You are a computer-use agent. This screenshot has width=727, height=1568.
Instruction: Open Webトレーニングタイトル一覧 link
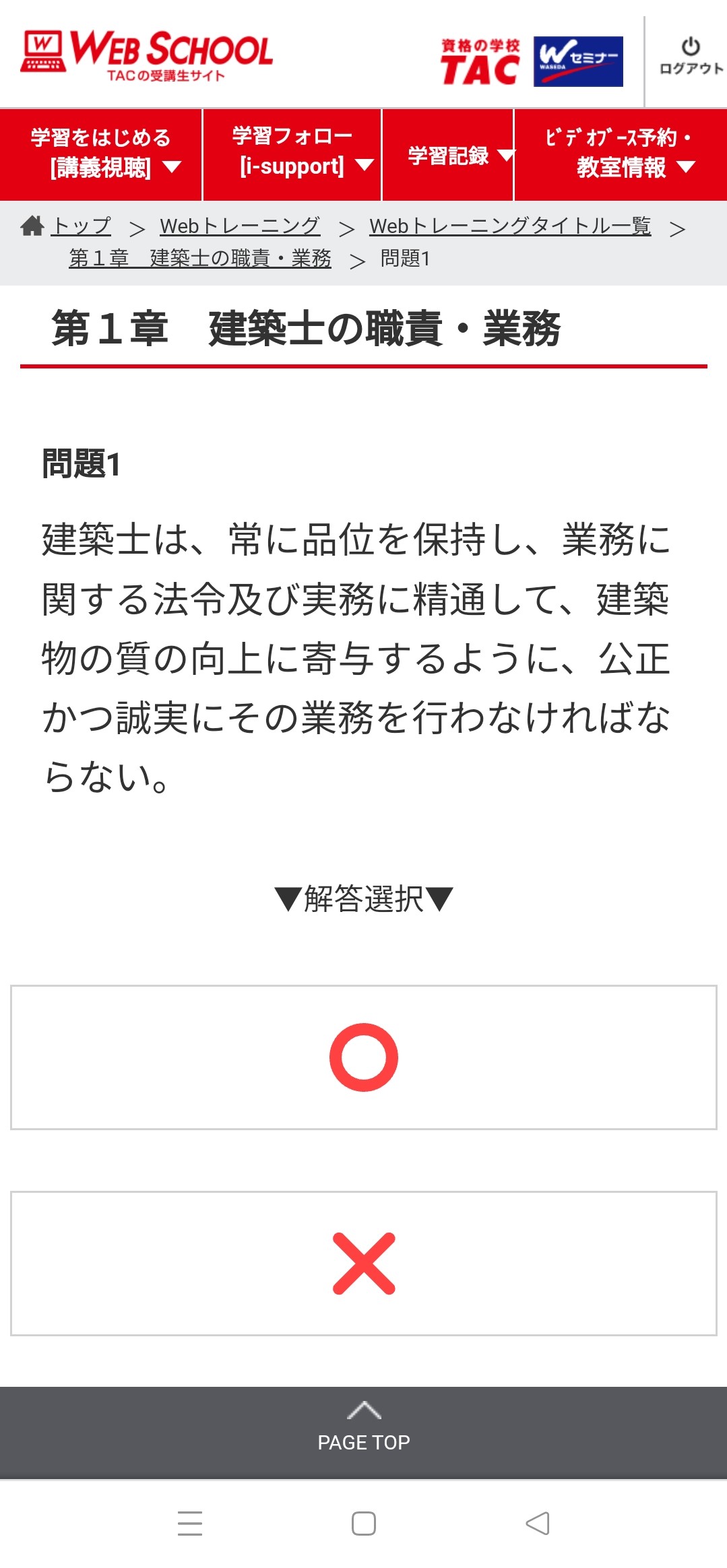[510, 226]
